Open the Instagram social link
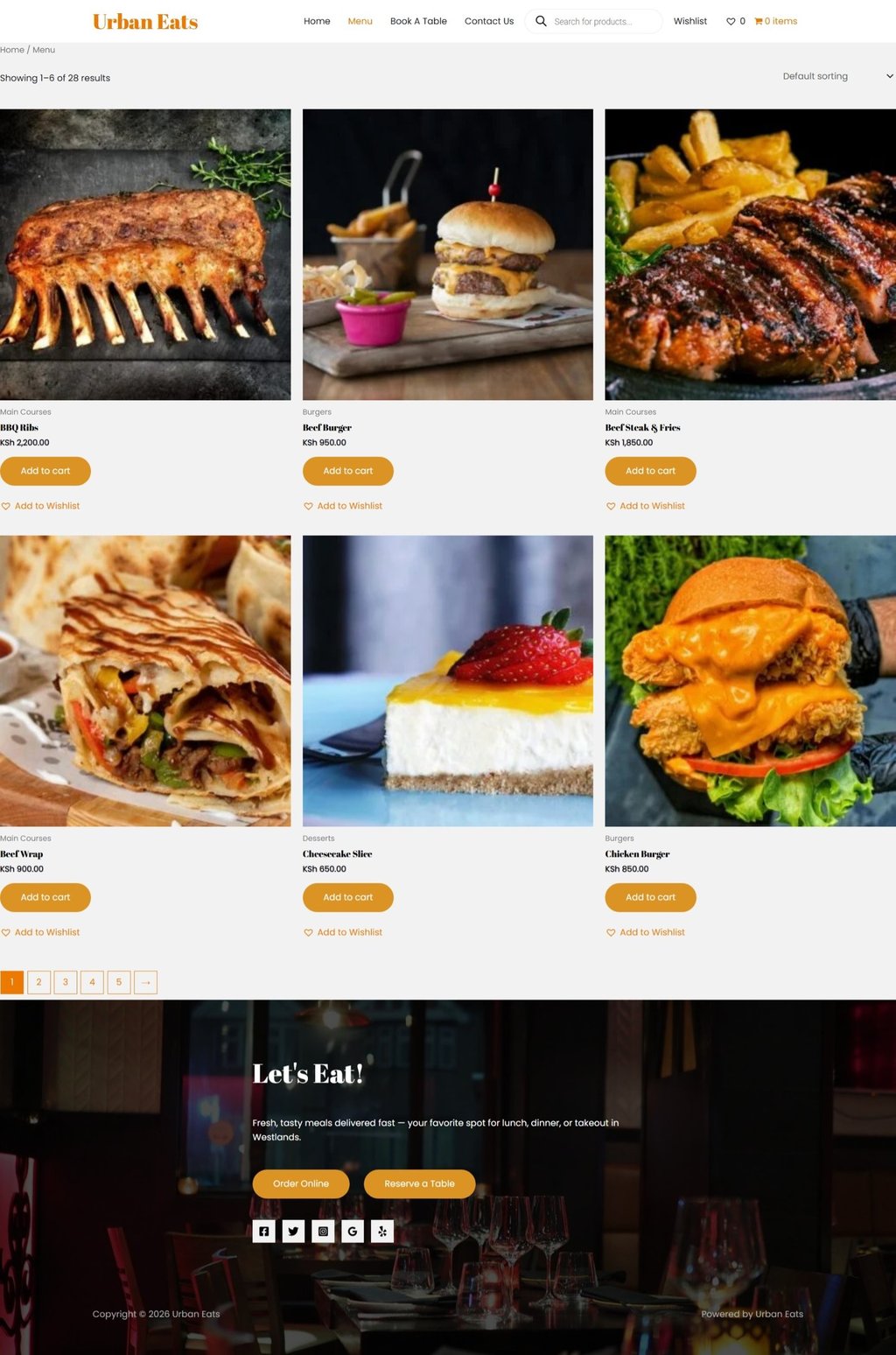 pos(323,1232)
